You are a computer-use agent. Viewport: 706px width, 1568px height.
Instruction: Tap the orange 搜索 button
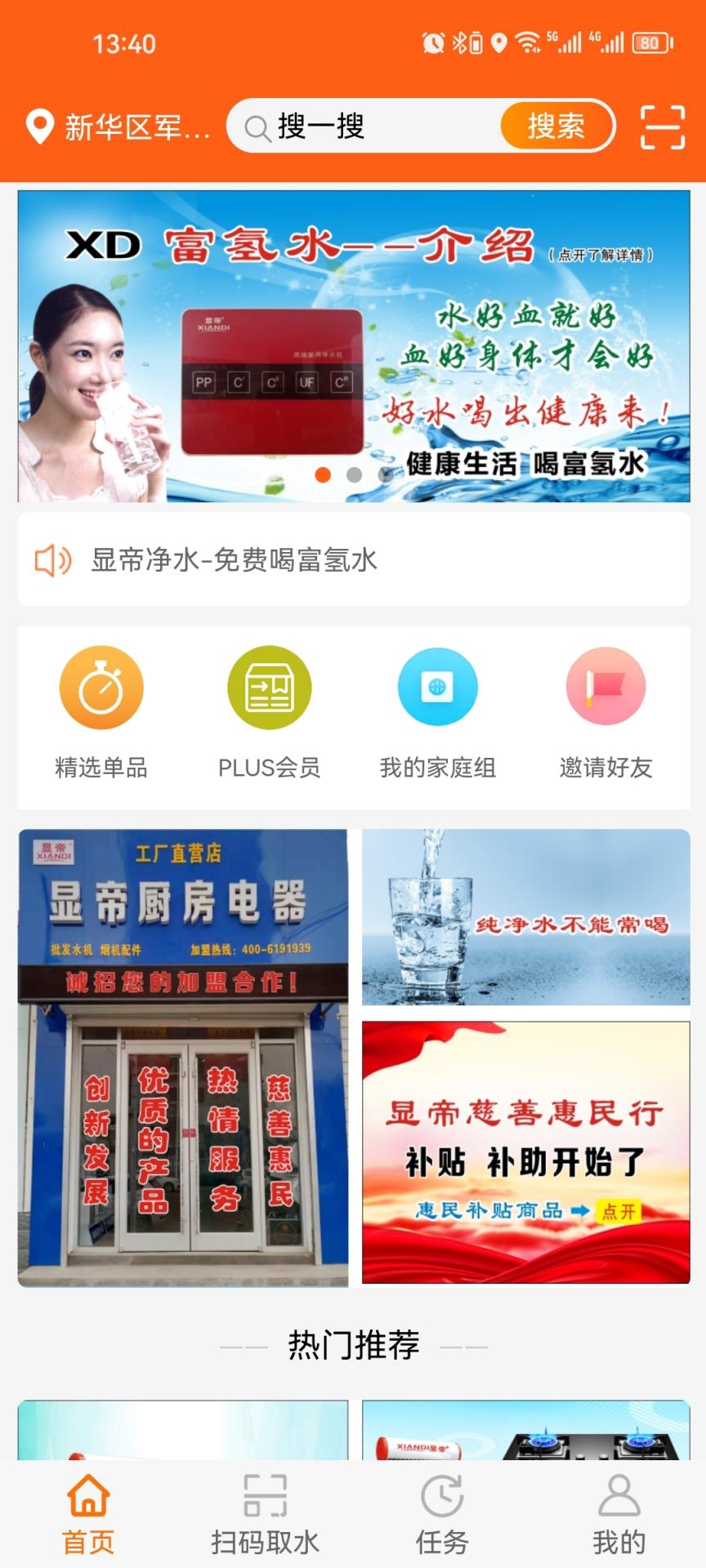(x=556, y=127)
